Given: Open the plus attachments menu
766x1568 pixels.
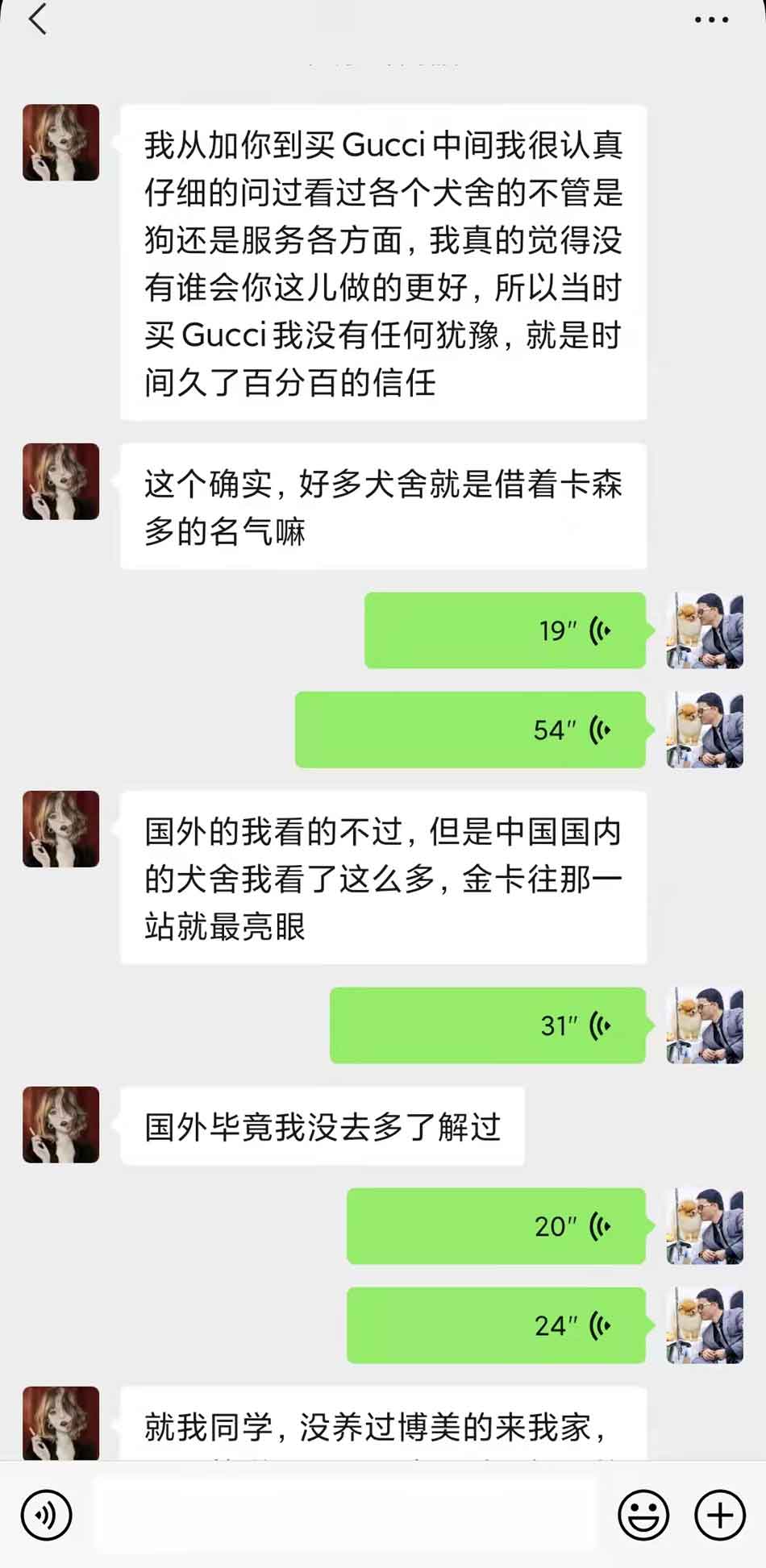Looking at the screenshot, I should pos(719,1516).
